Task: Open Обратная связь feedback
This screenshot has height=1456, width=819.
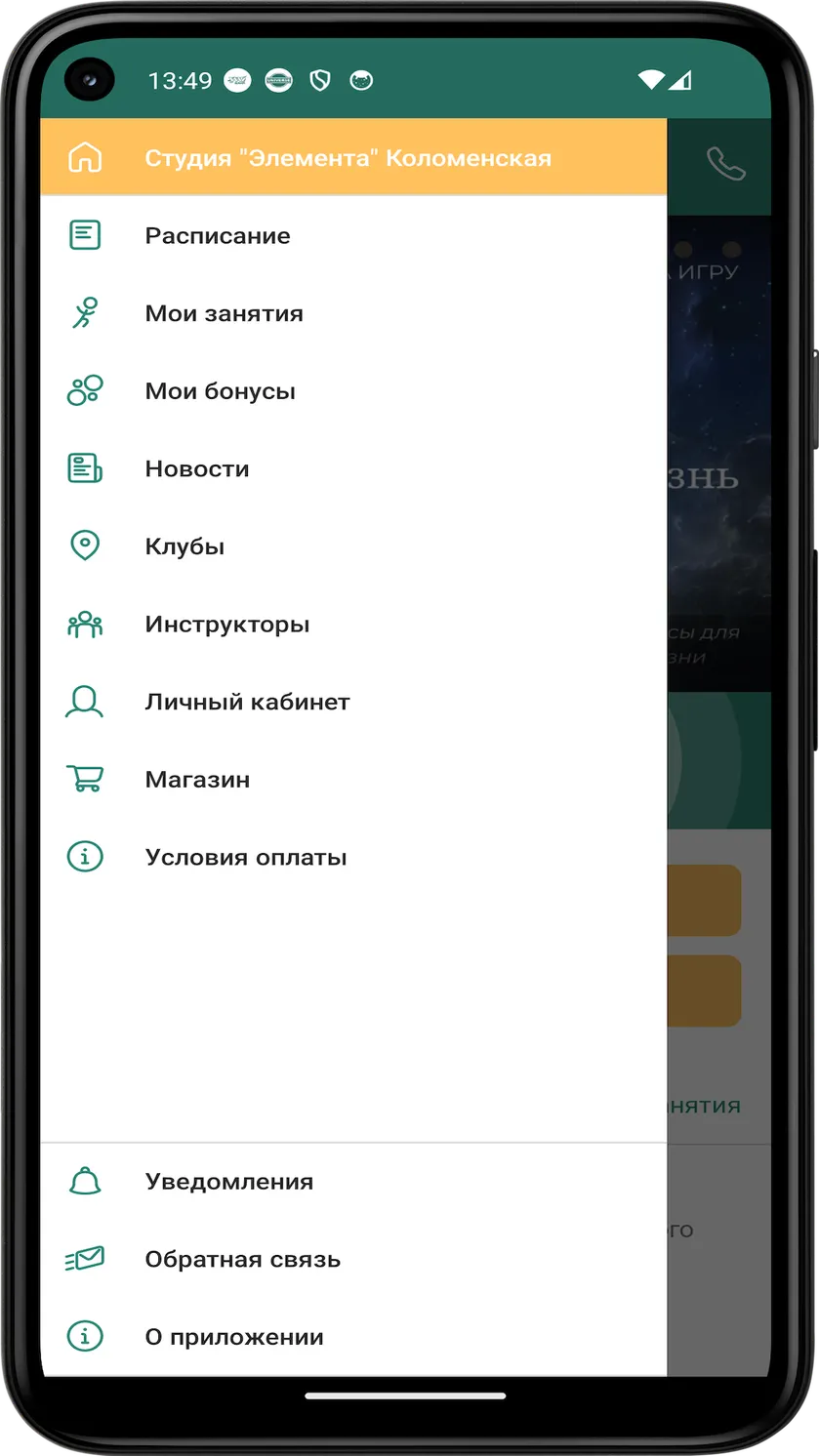Action: pos(353,1260)
